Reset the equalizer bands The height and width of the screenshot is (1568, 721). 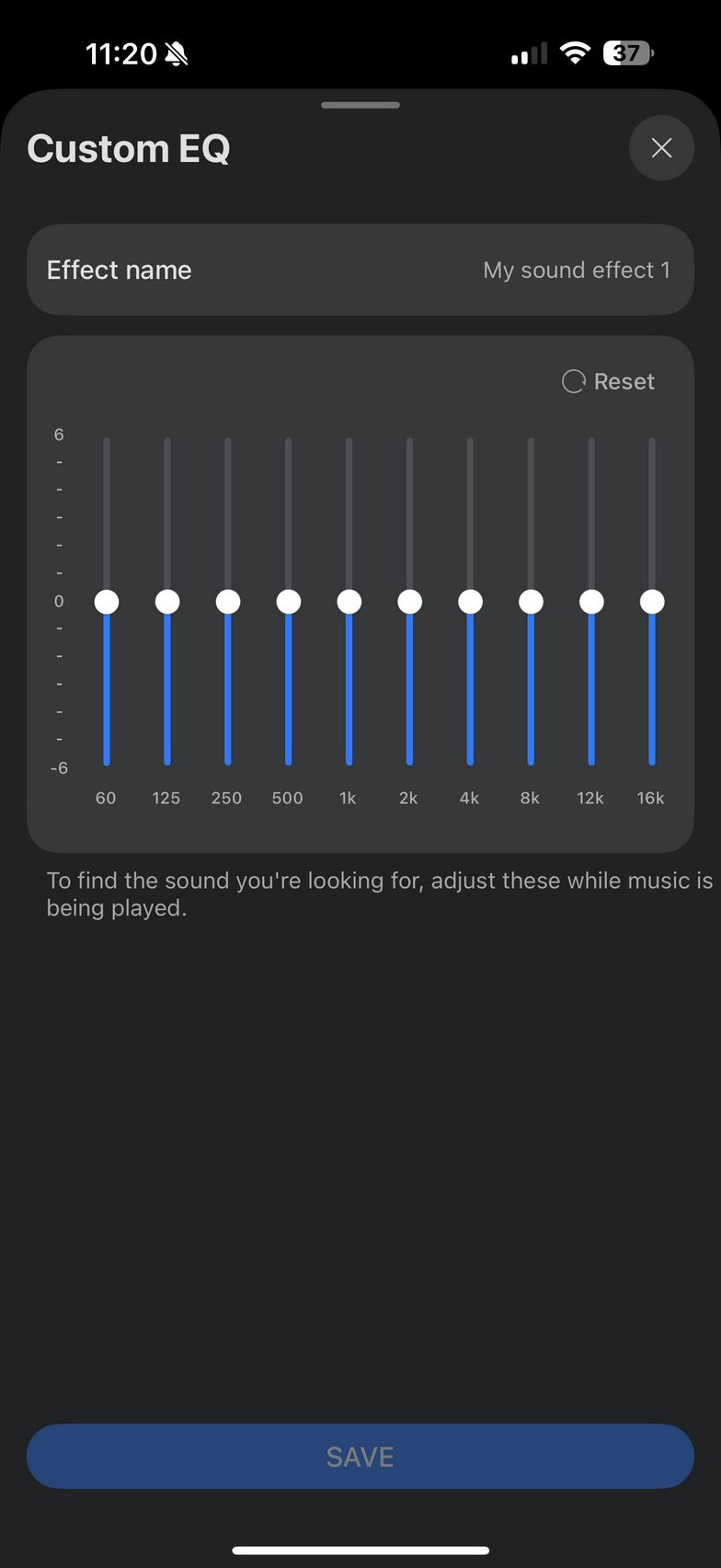click(x=608, y=381)
